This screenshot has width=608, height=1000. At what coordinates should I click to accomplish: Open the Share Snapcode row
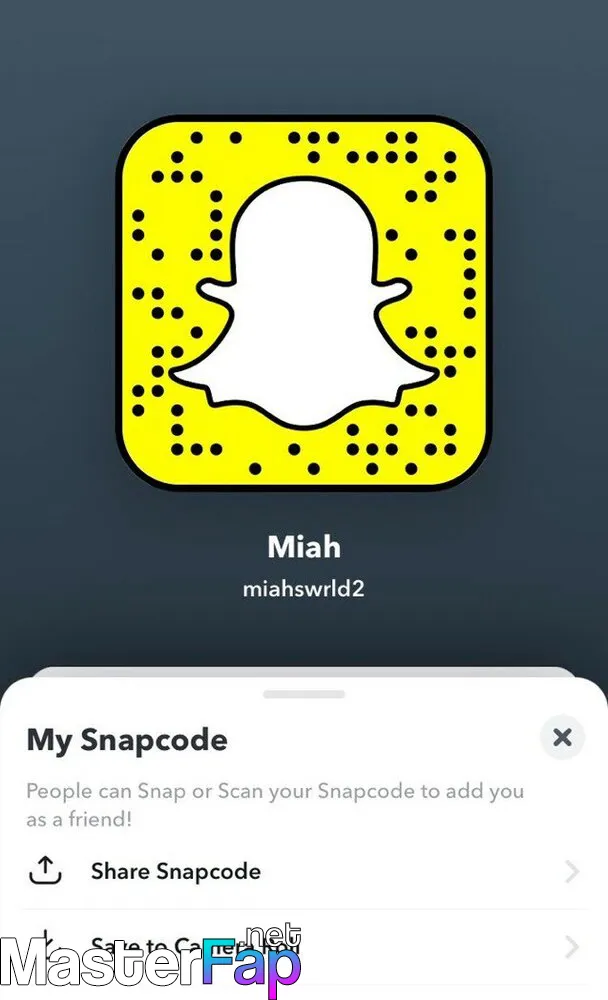304,871
